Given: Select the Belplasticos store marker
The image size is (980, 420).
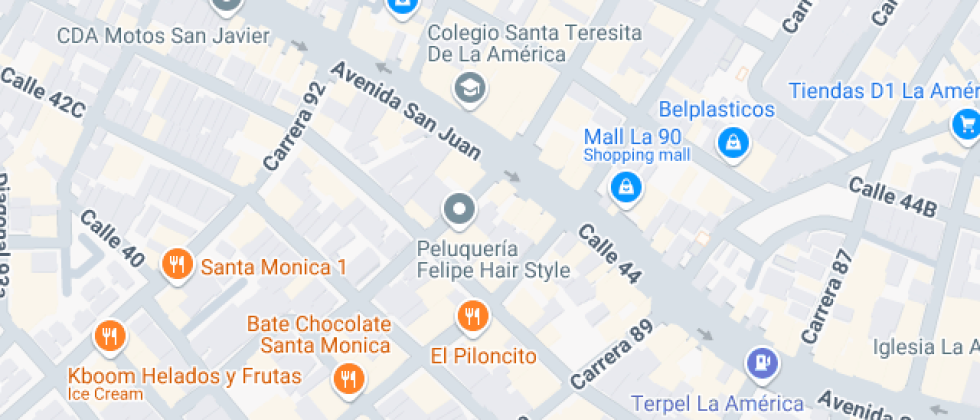Looking at the screenshot, I should pos(733,143).
